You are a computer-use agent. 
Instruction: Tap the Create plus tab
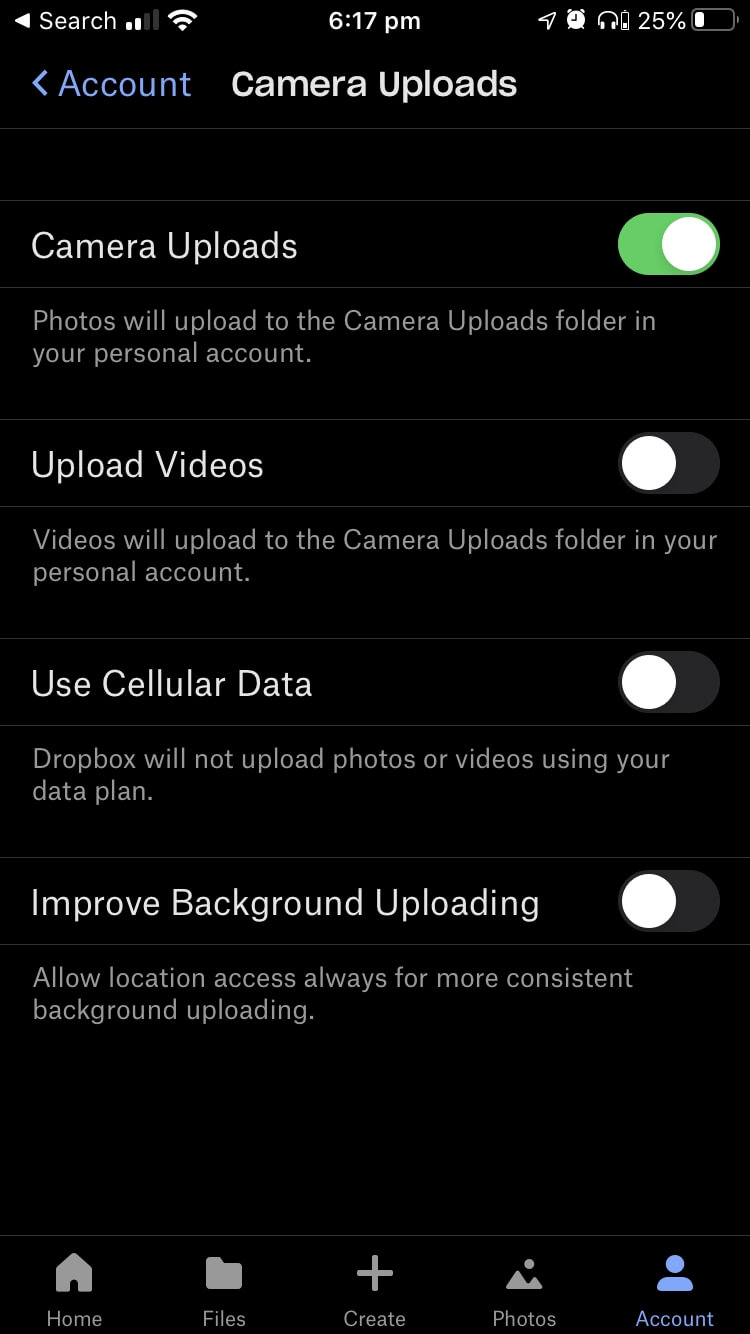click(374, 1290)
